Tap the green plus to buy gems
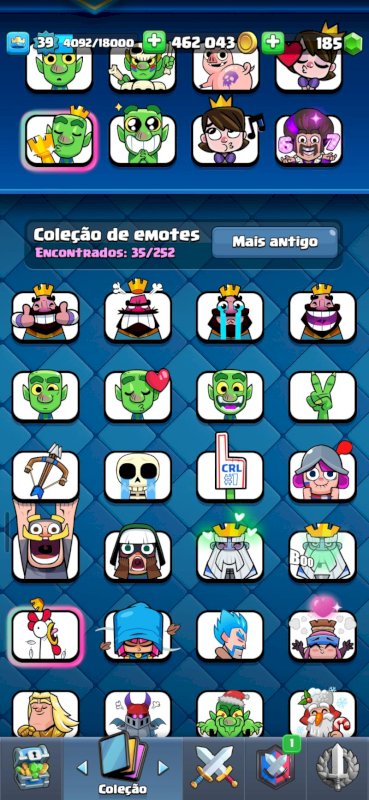The height and width of the screenshot is (800, 369). point(273,42)
